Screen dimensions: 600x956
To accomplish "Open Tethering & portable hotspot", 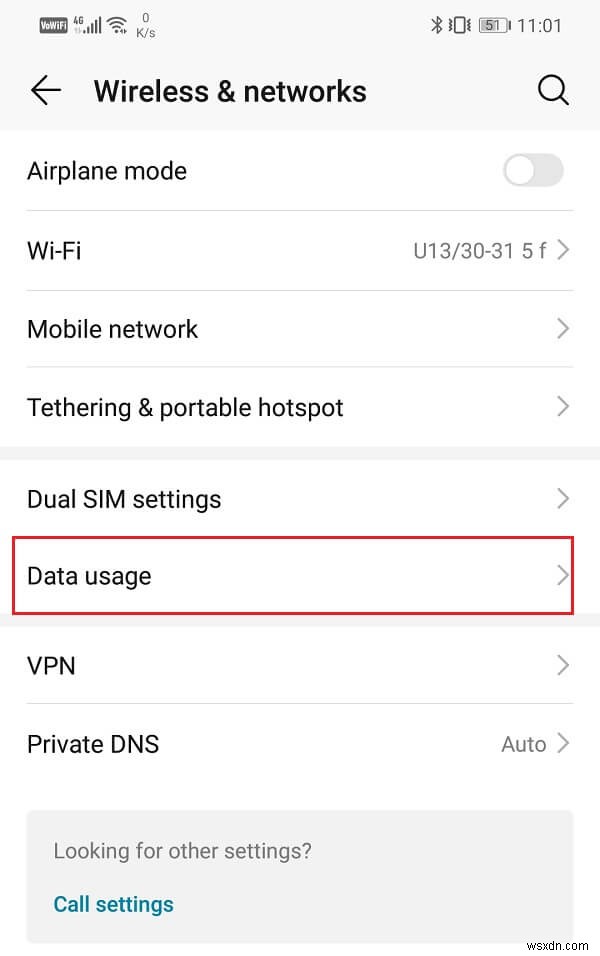I will click(300, 408).
